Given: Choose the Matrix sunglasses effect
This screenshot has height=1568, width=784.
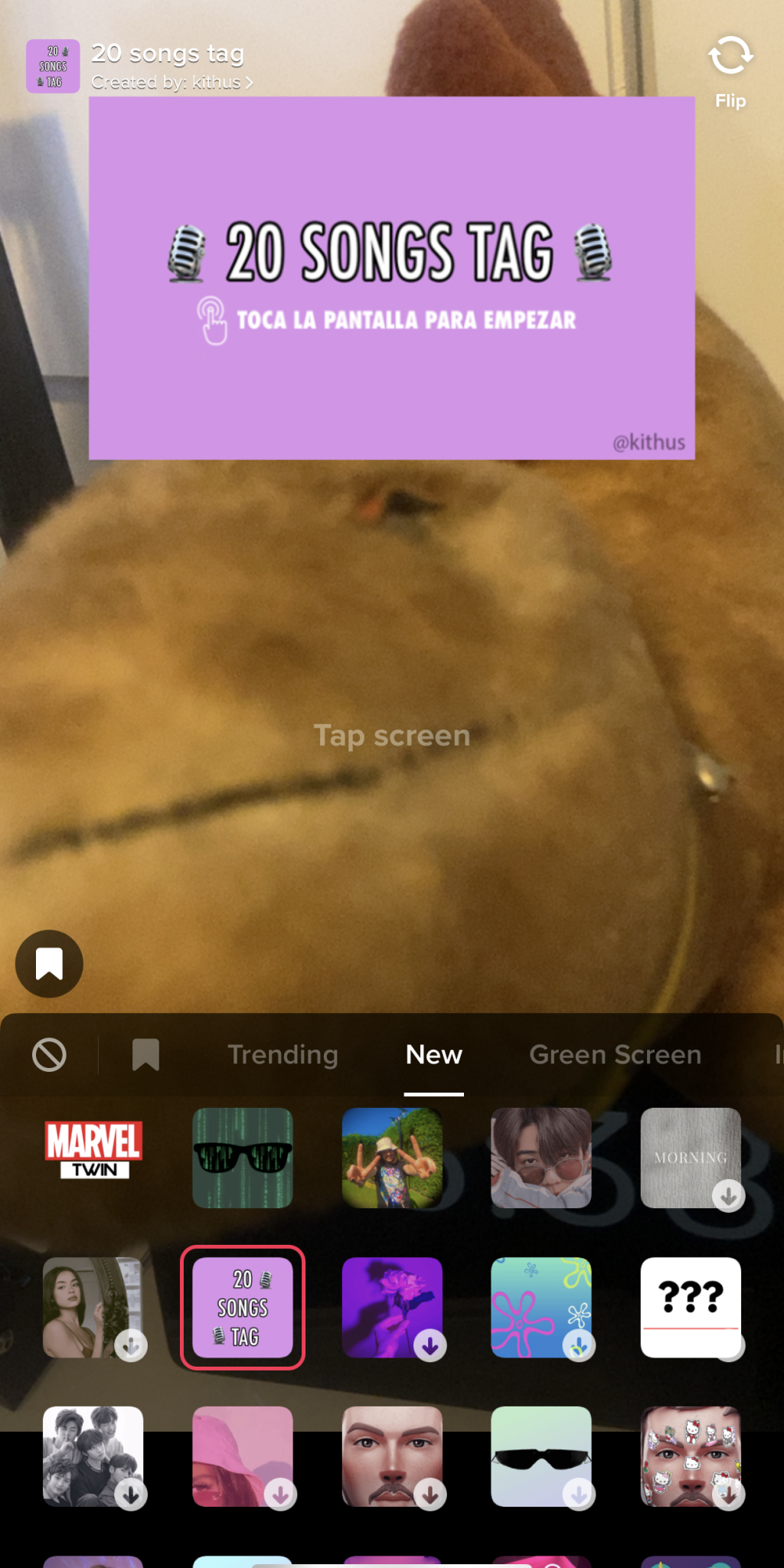Looking at the screenshot, I should click(243, 1157).
